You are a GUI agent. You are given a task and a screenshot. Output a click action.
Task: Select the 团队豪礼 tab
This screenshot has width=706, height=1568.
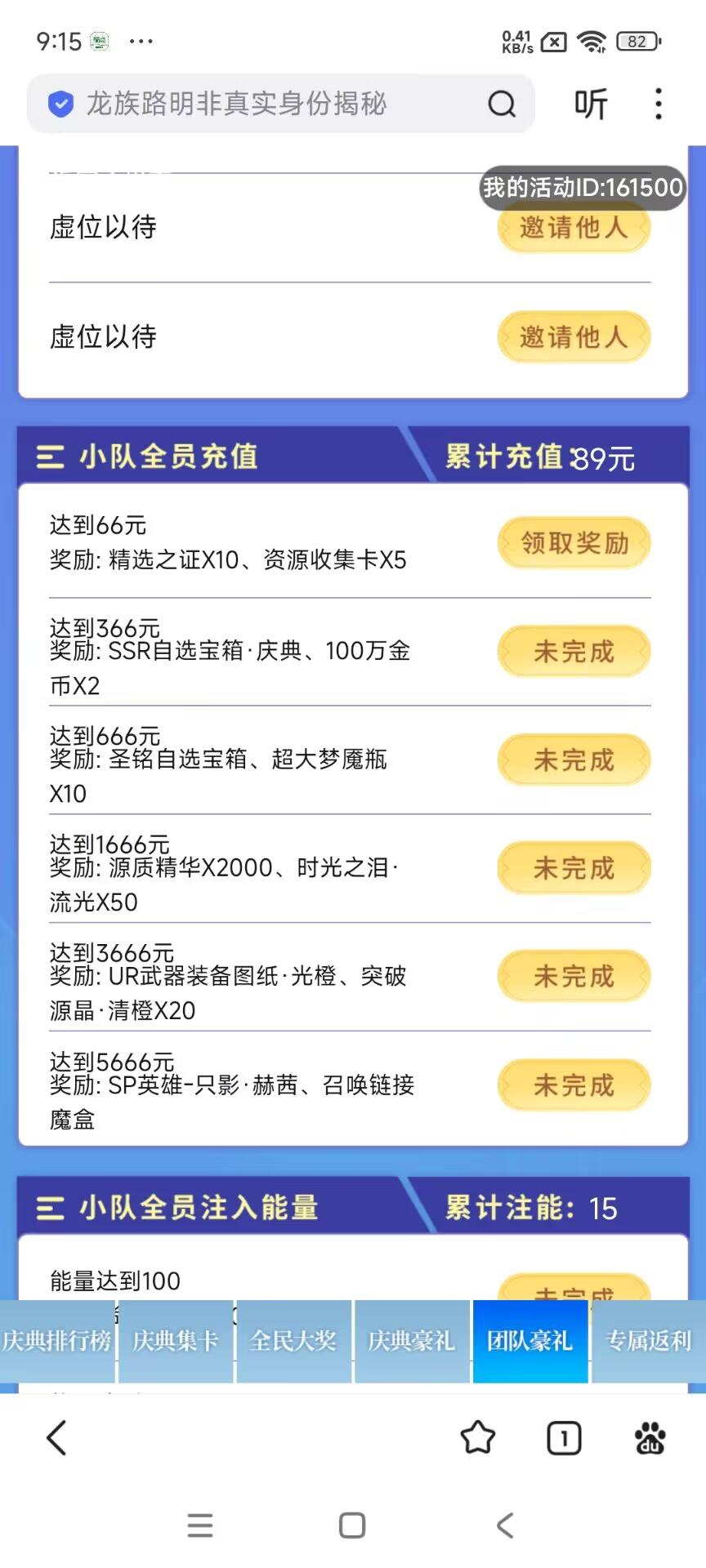pyautogui.click(x=529, y=1341)
